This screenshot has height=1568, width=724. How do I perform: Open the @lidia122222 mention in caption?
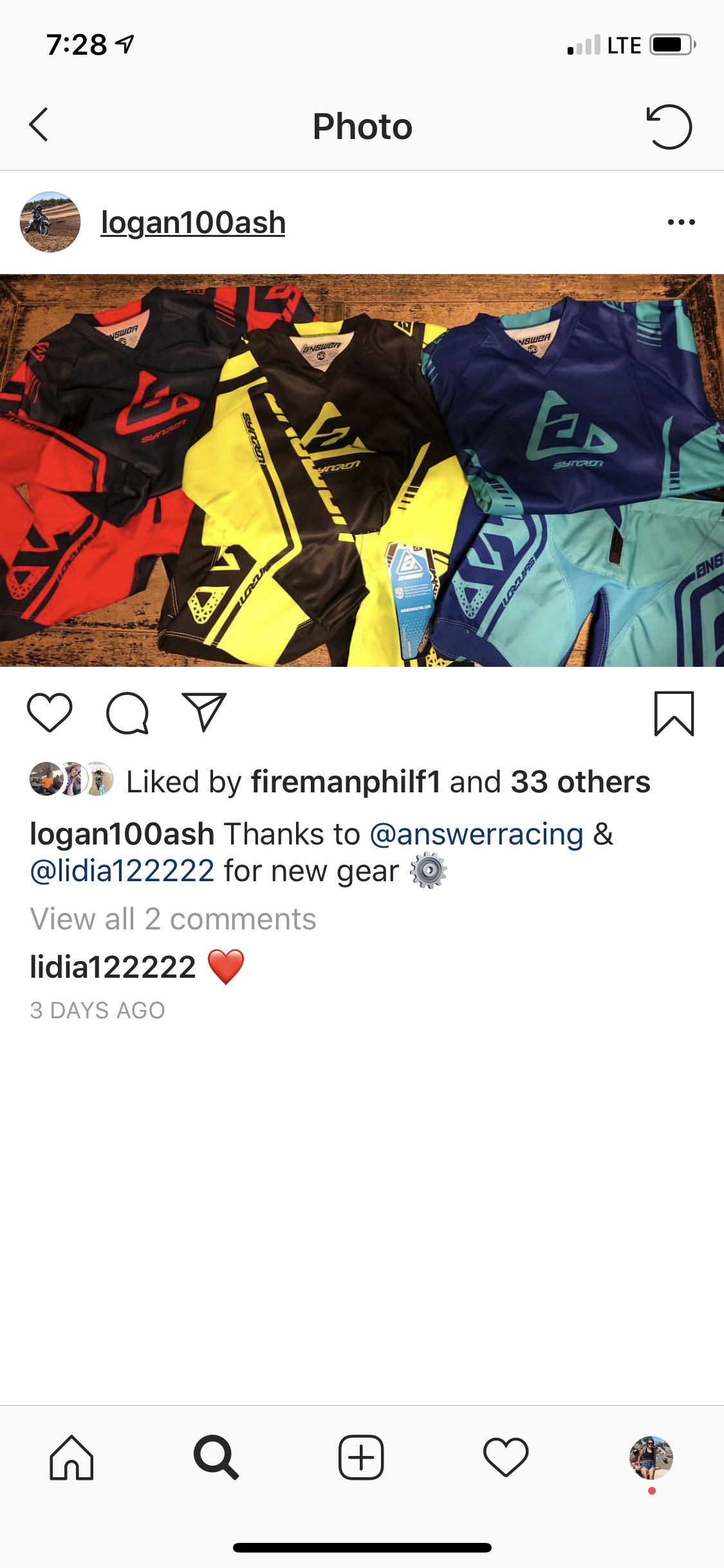coord(122,871)
